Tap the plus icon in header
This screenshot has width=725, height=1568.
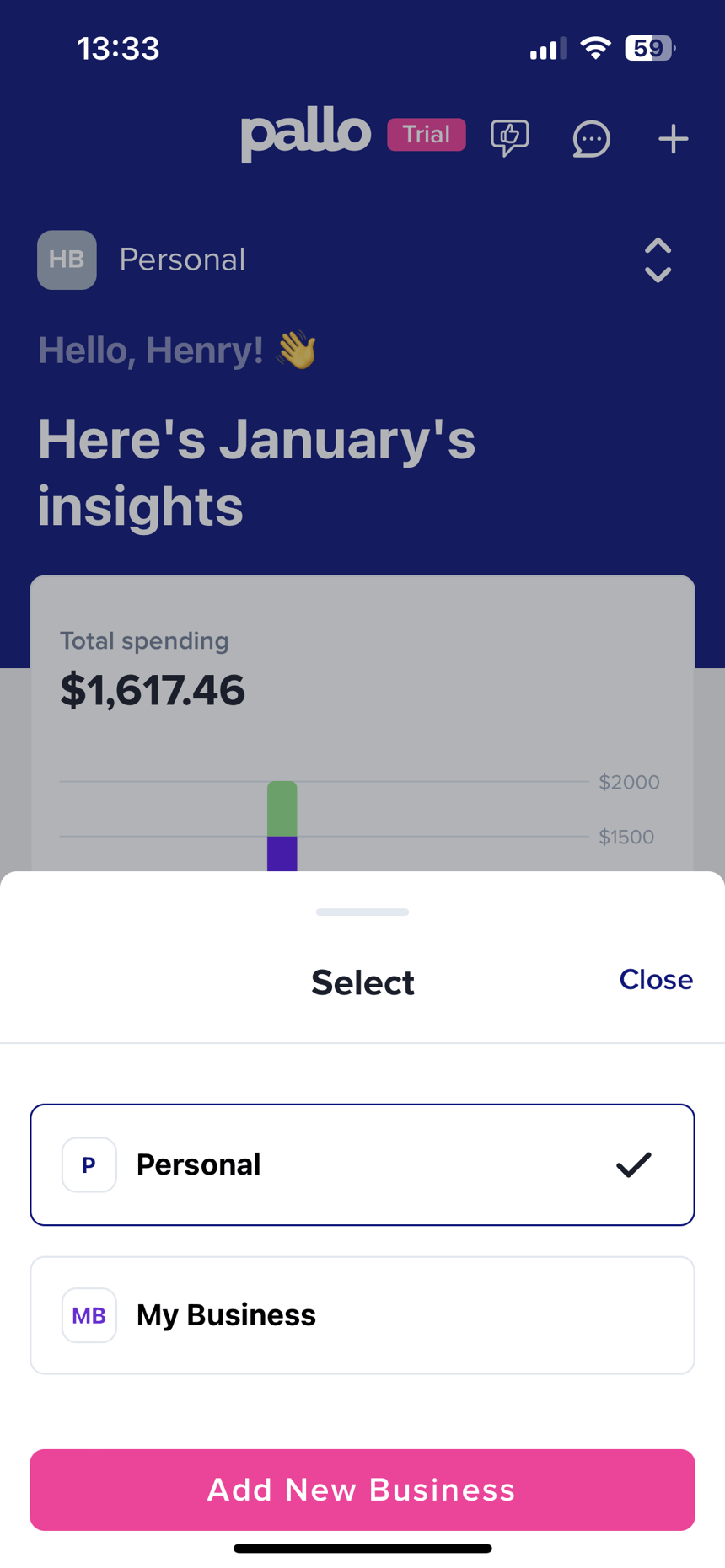coord(673,139)
